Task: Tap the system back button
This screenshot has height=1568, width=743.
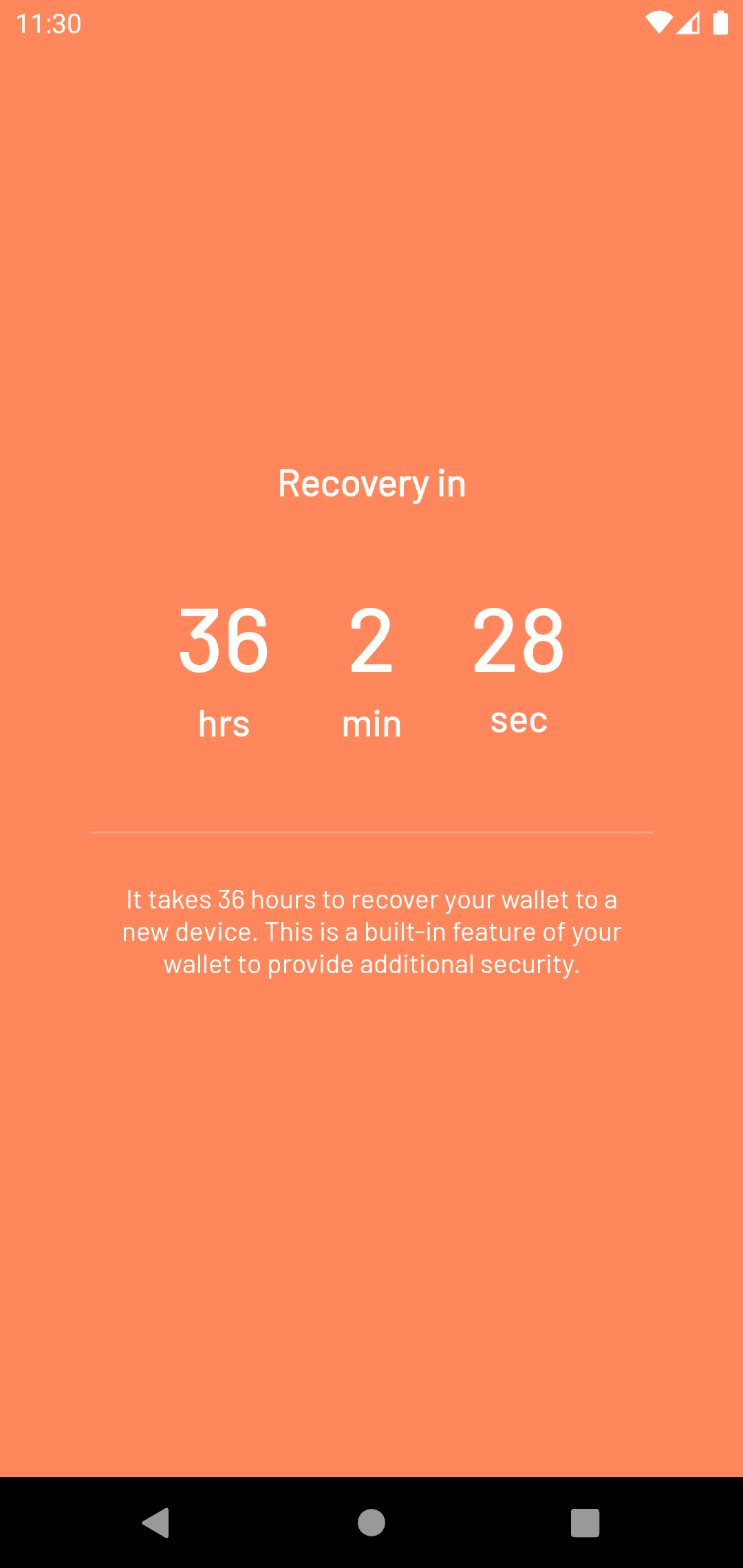Action: click(x=157, y=1523)
